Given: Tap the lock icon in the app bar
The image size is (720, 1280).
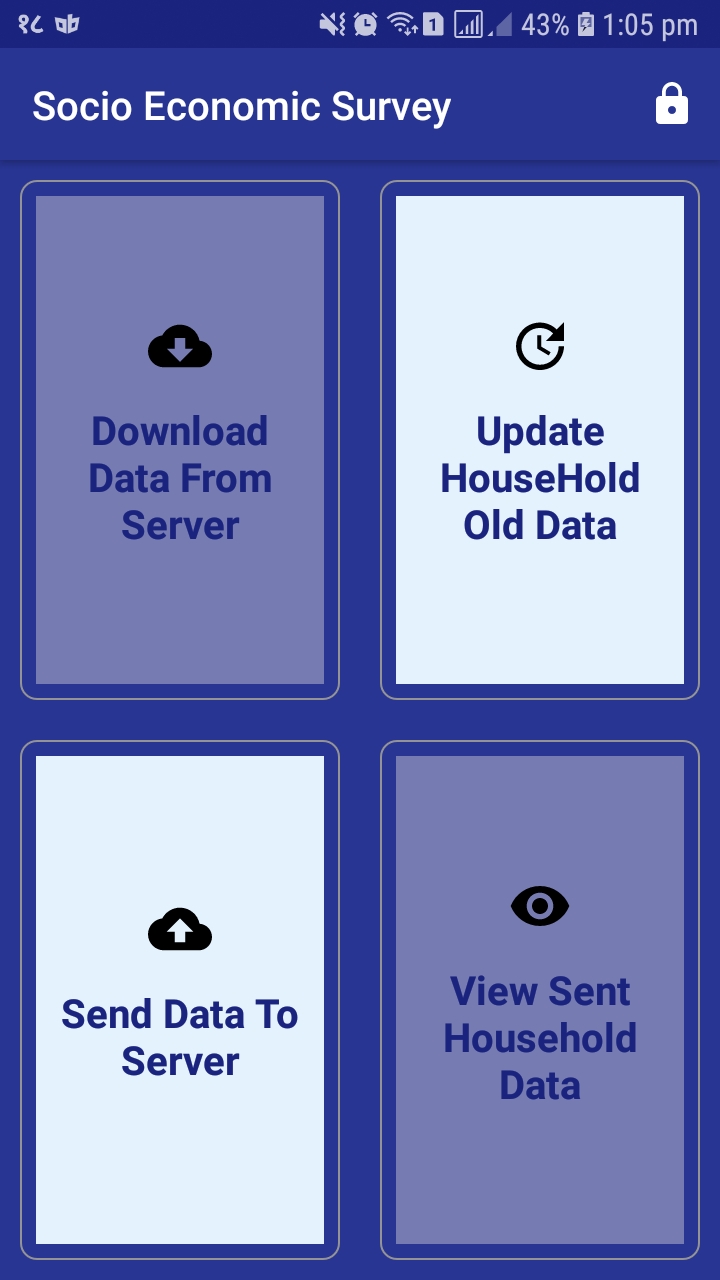Looking at the screenshot, I should pos(671,104).
